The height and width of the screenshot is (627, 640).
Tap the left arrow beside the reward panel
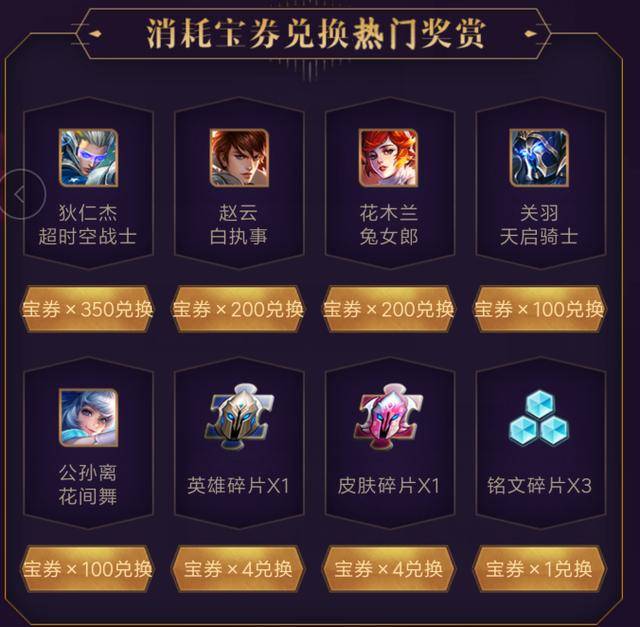point(19,195)
